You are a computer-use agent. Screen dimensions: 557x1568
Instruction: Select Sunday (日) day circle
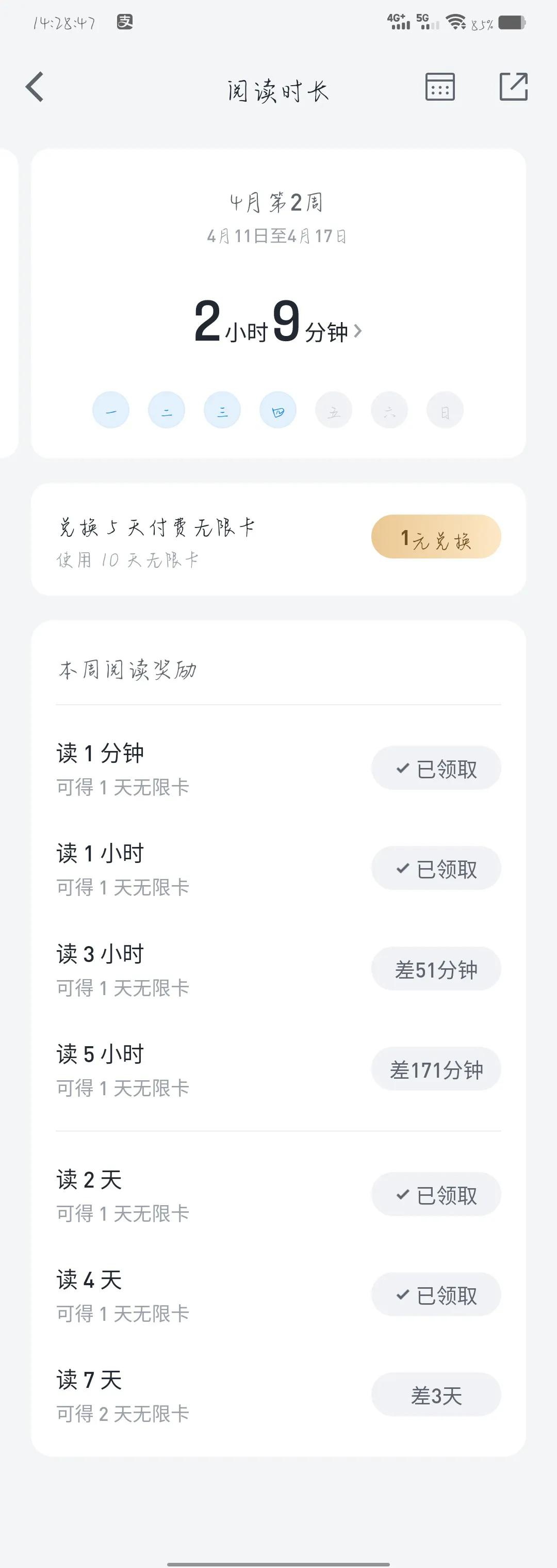445,410
